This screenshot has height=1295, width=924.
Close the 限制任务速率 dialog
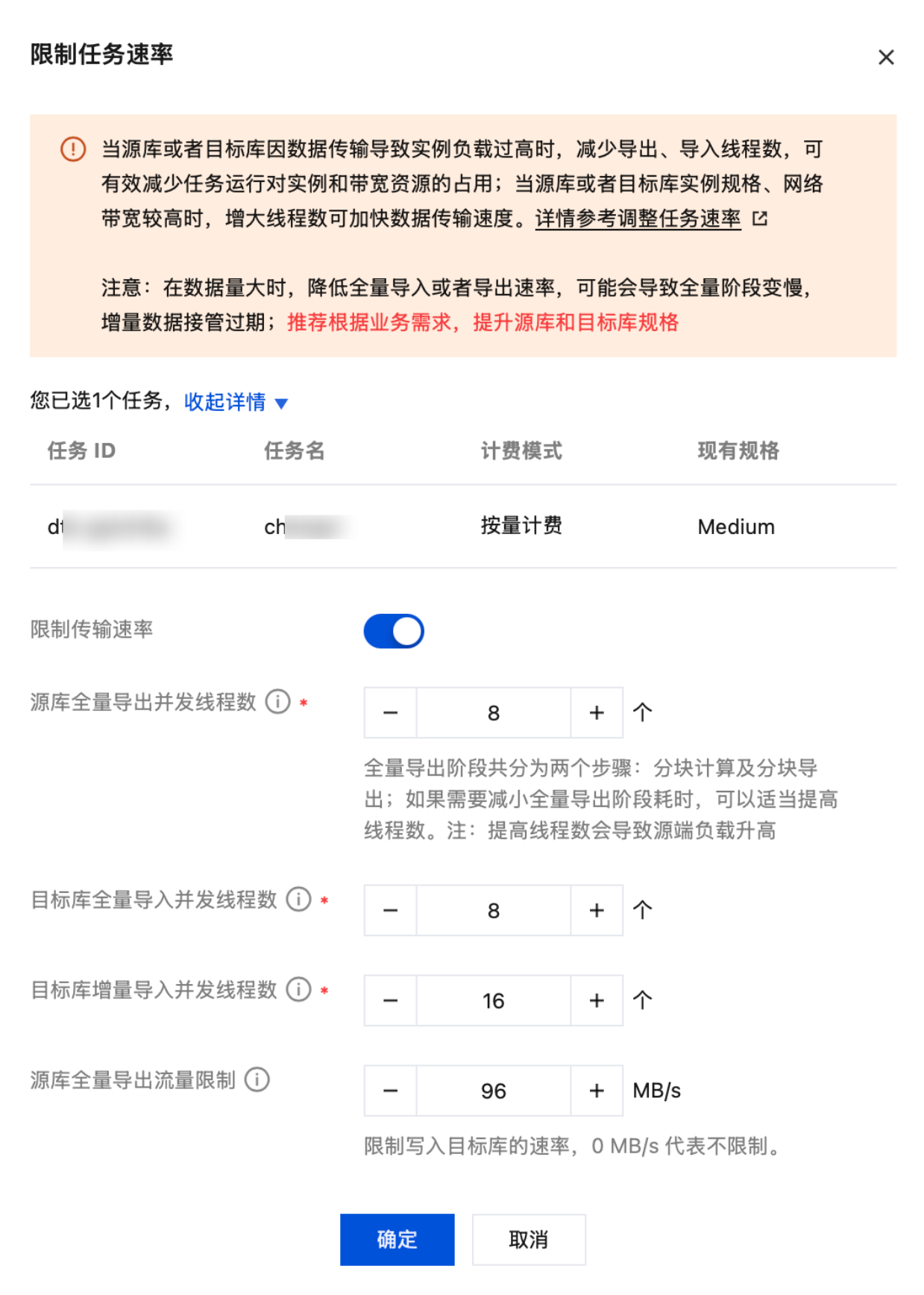click(x=885, y=57)
